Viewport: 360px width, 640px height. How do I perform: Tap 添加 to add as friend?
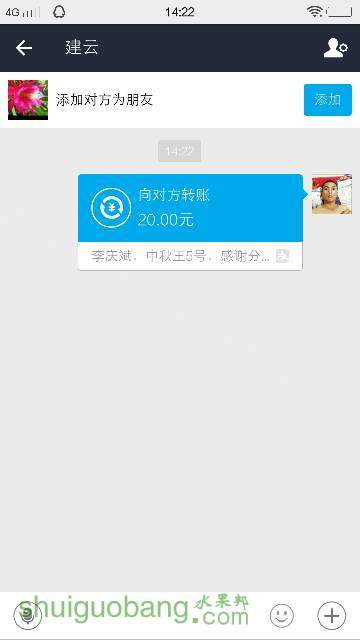click(328, 100)
